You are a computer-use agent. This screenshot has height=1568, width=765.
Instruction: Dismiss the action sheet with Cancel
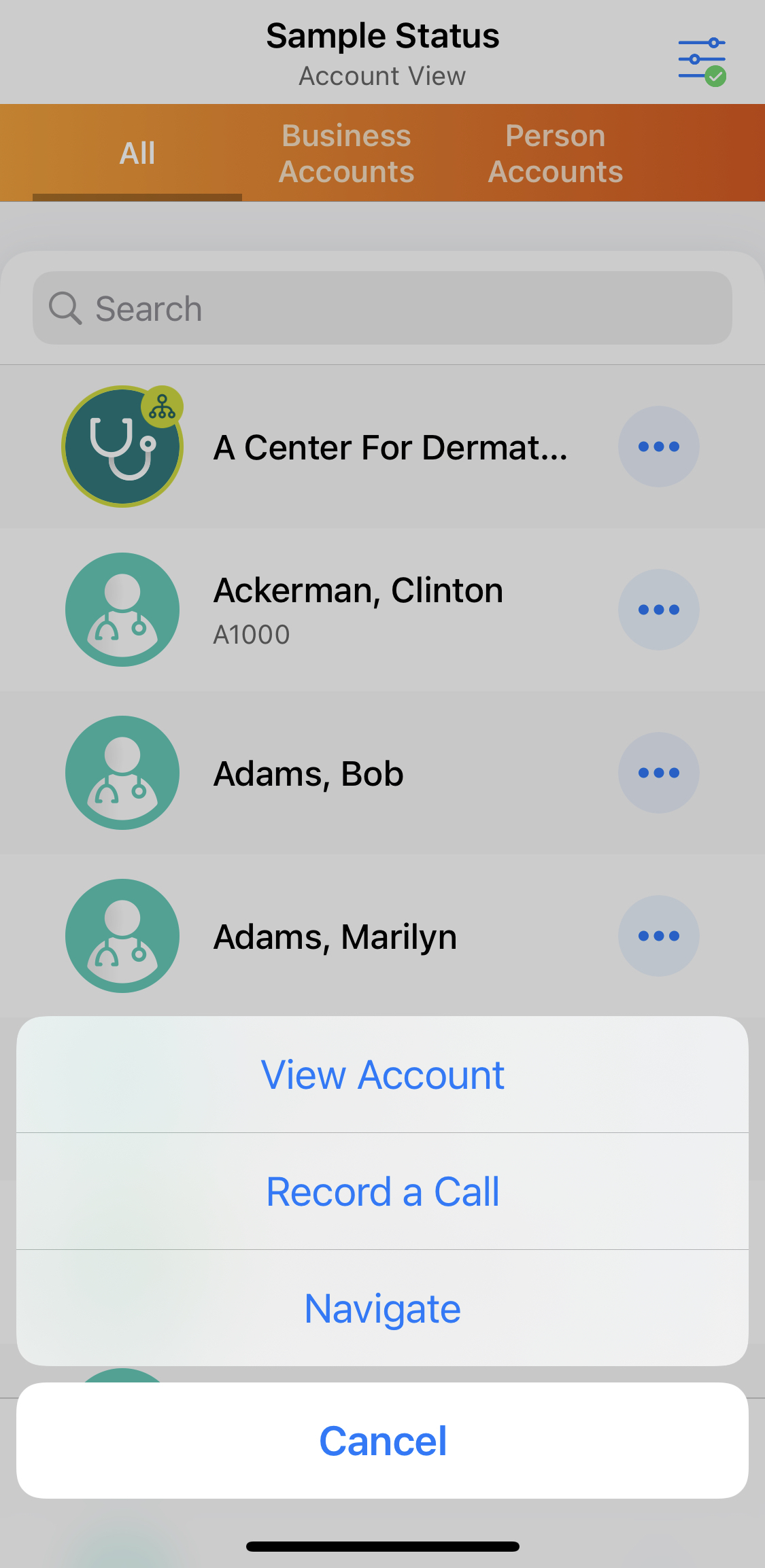382,1440
